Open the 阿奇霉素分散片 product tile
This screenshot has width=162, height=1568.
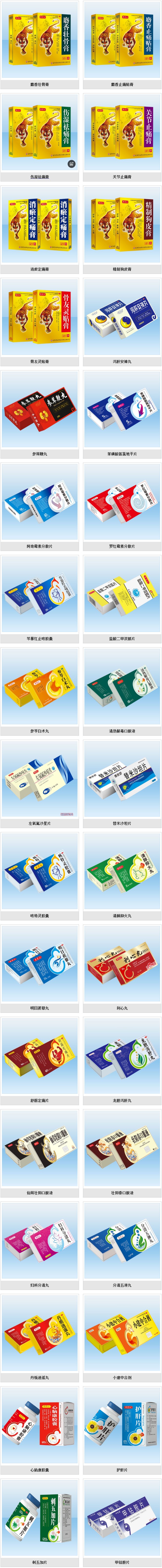pyautogui.click(x=40, y=502)
